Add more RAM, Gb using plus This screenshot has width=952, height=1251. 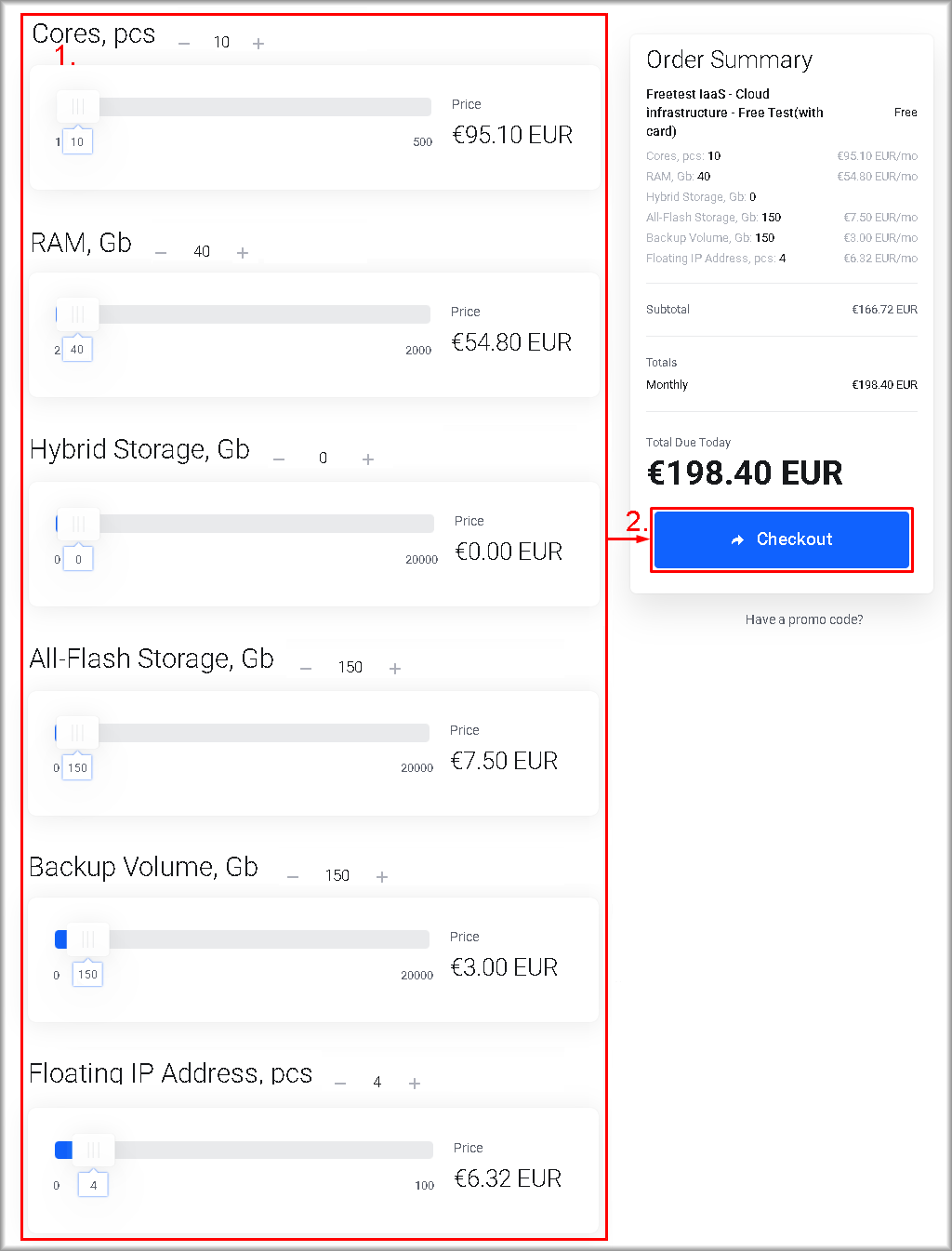[243, 253]
